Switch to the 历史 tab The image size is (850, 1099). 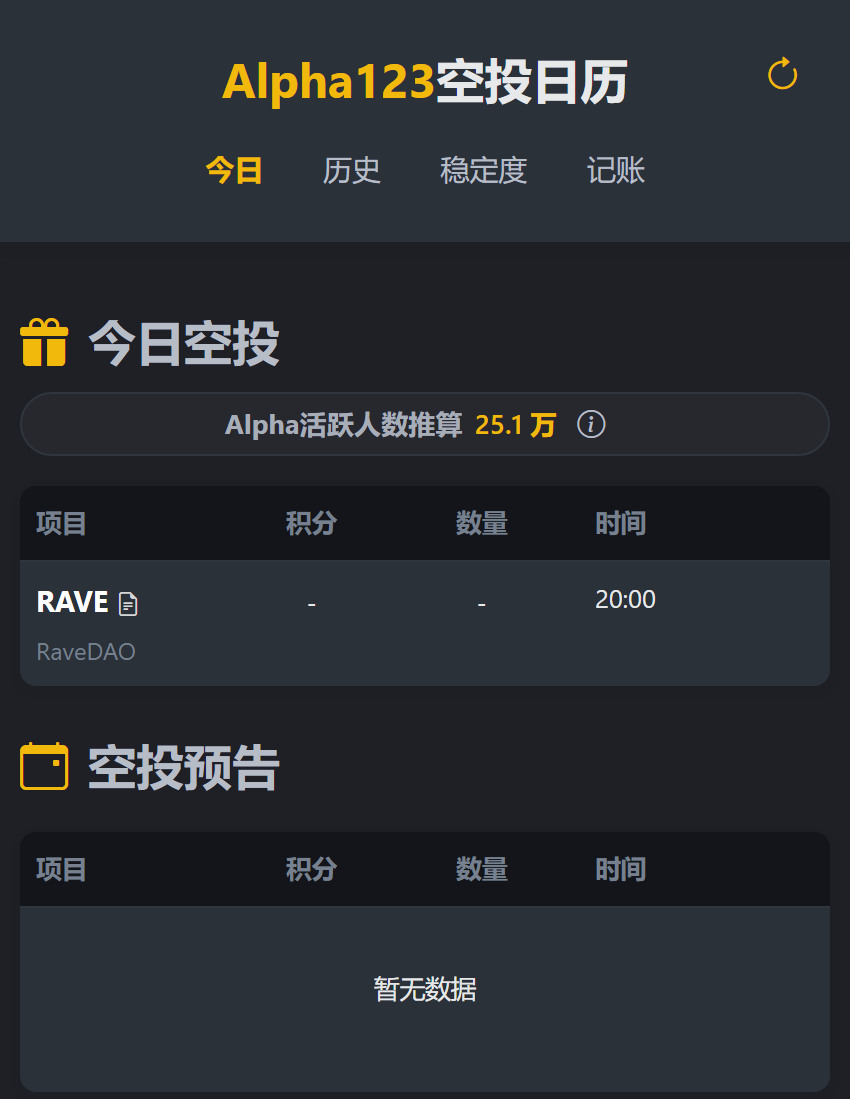[352, 171]
